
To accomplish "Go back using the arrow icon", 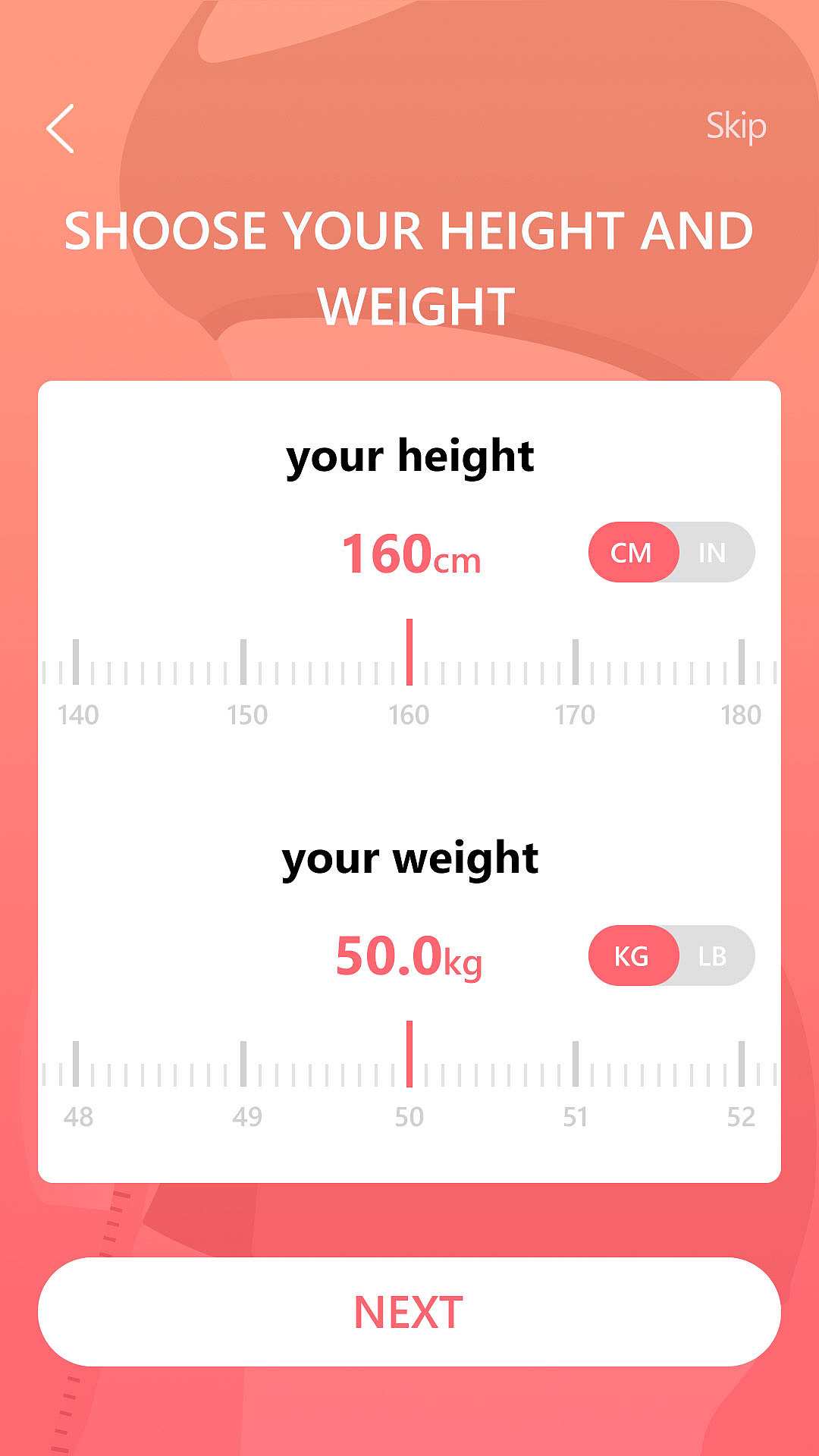I will click(61, 129).
